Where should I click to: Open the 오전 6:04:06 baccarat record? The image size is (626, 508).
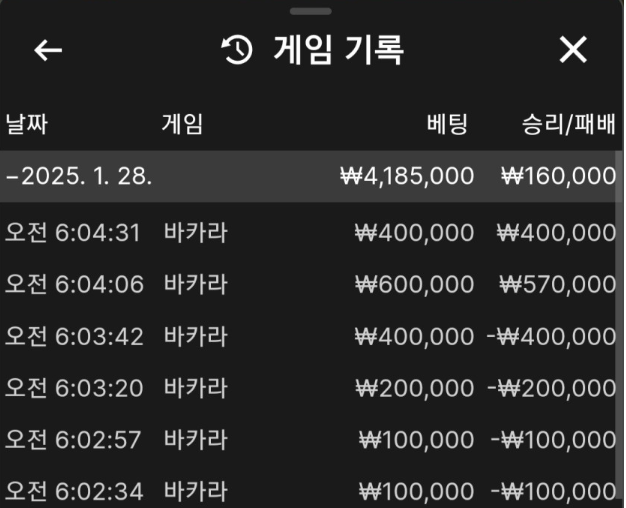click(x=310, y=284)
